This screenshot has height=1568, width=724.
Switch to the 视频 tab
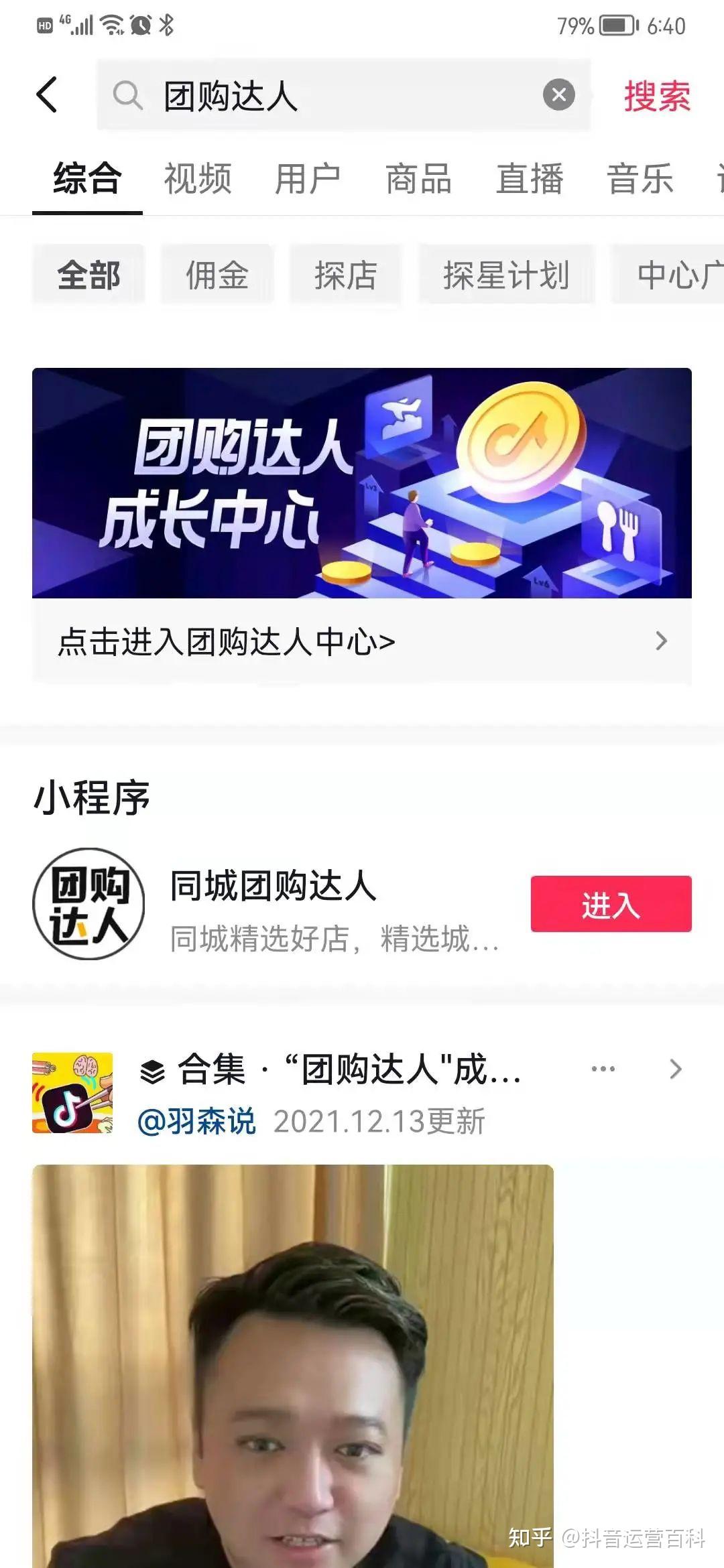(198, 179)
